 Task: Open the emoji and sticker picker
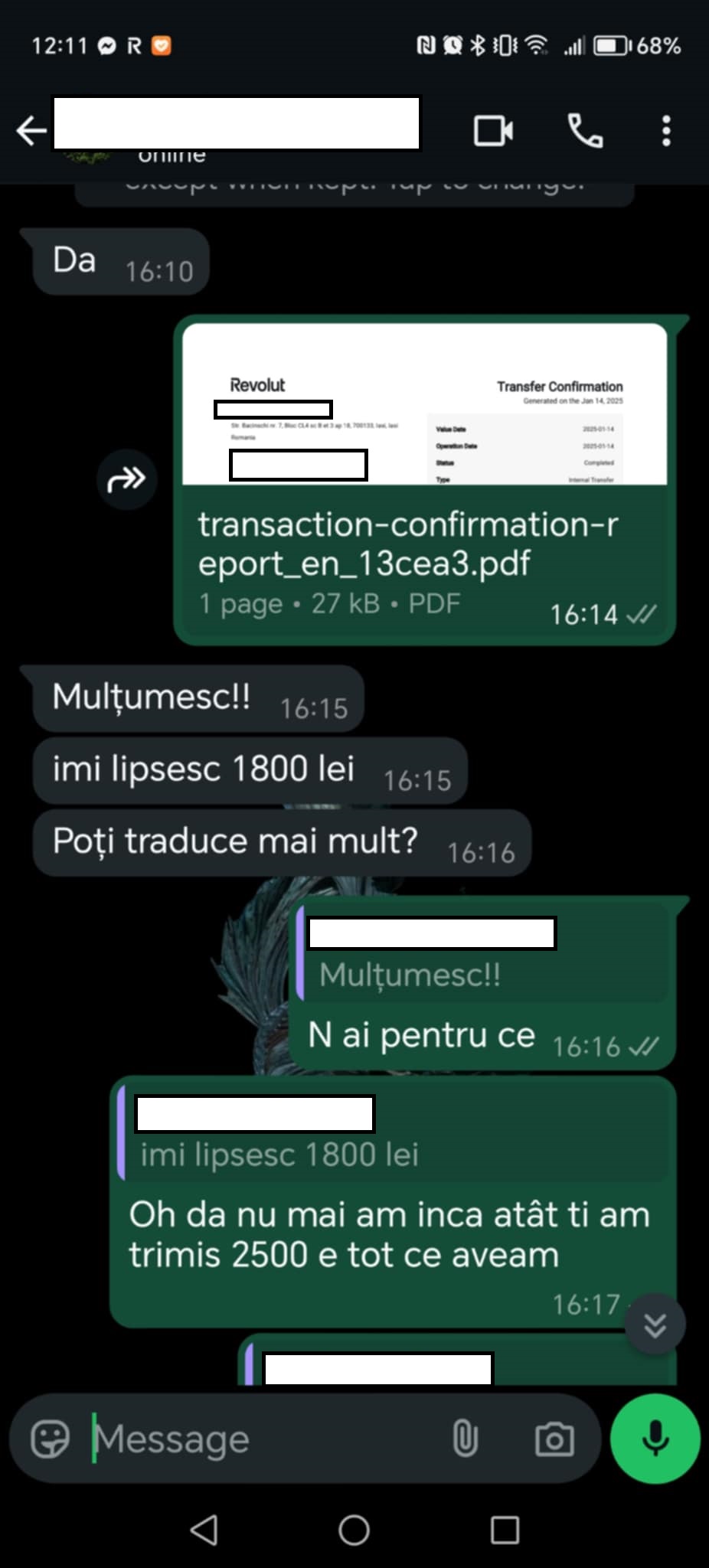click(50, 1439)
